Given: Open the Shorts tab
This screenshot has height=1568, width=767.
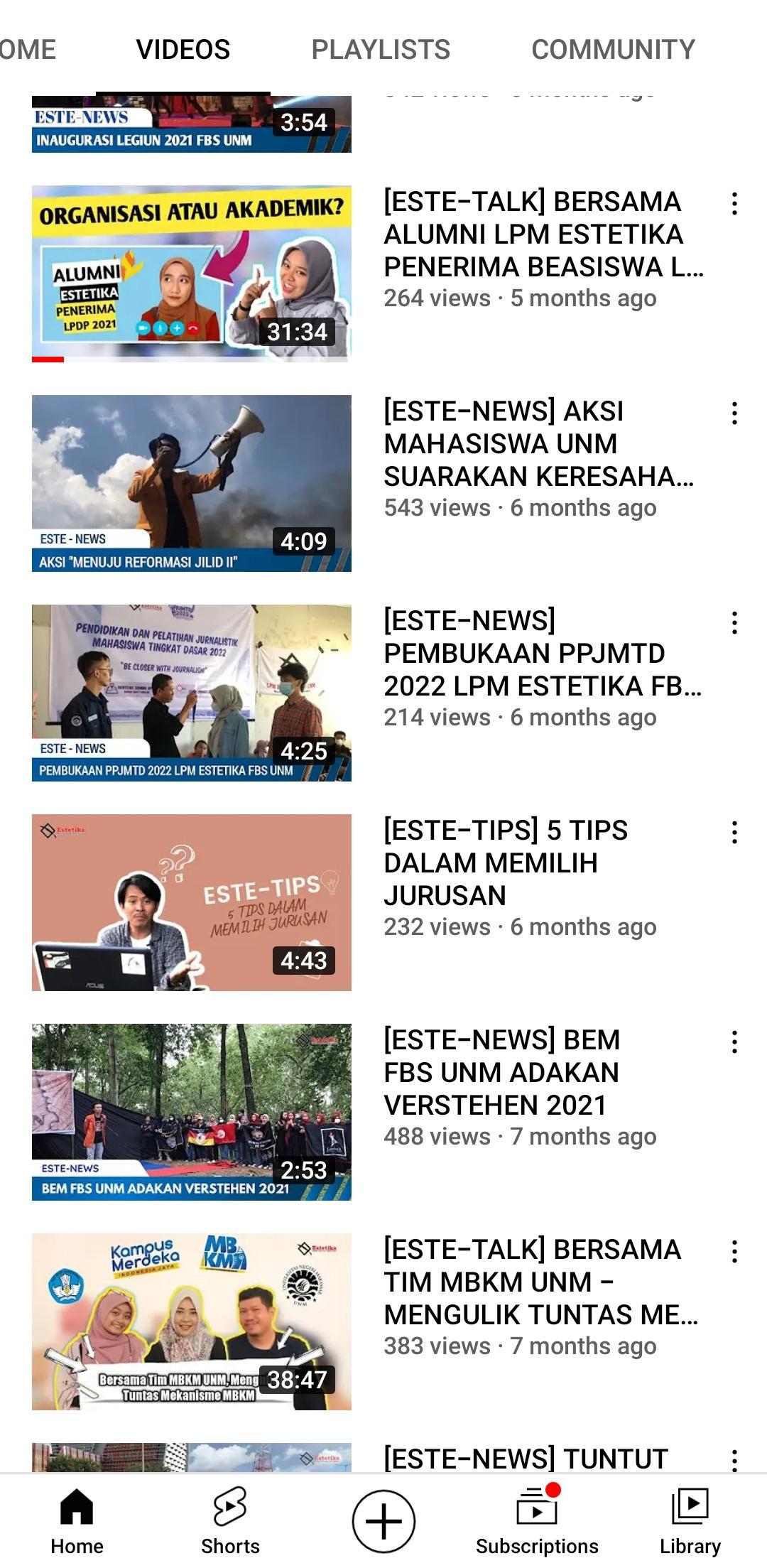Looking at the screenshot, I should (x=230, y=1520).
